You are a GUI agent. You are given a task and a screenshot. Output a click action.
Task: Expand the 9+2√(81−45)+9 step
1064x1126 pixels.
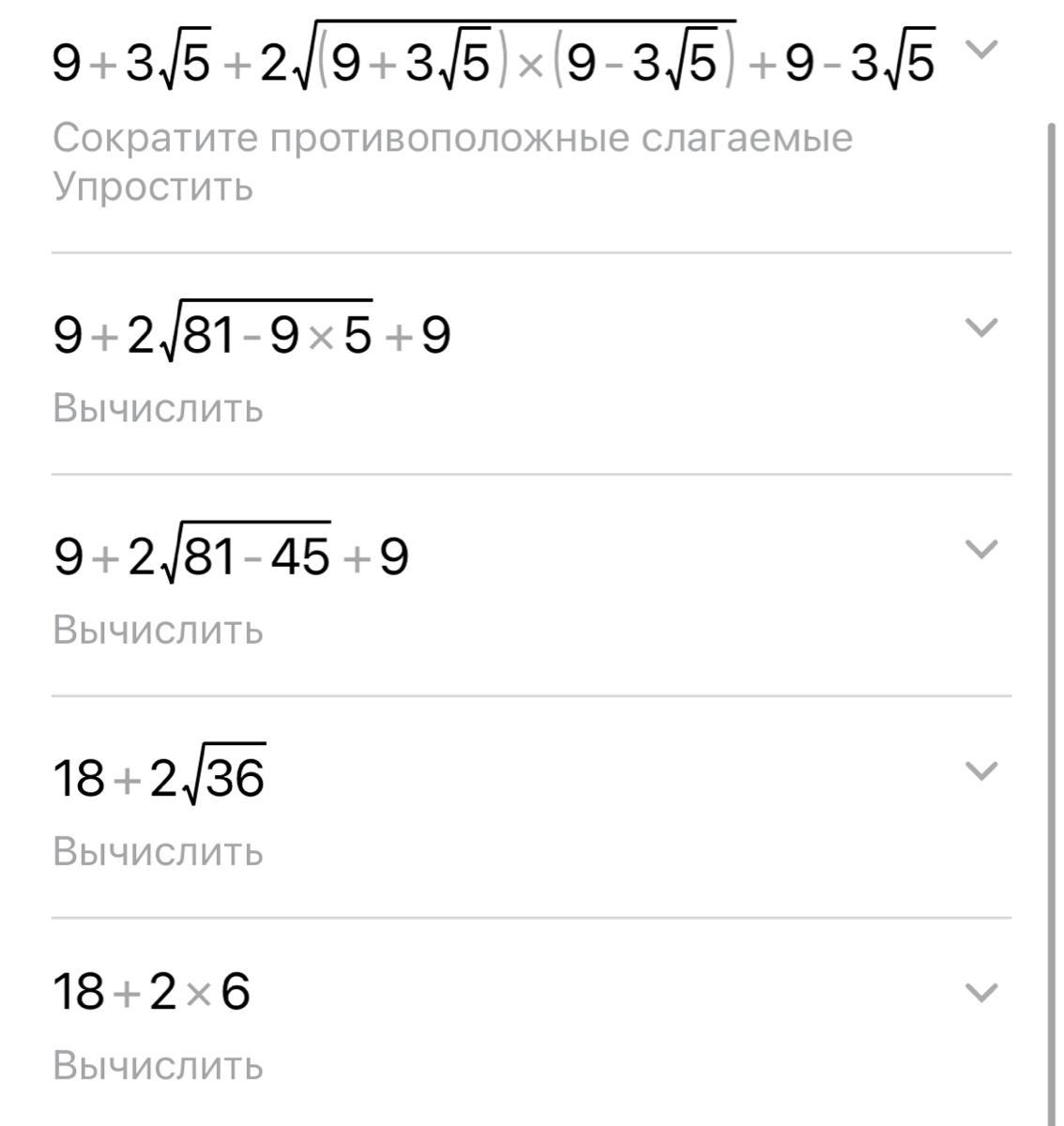tap(980, 549)
